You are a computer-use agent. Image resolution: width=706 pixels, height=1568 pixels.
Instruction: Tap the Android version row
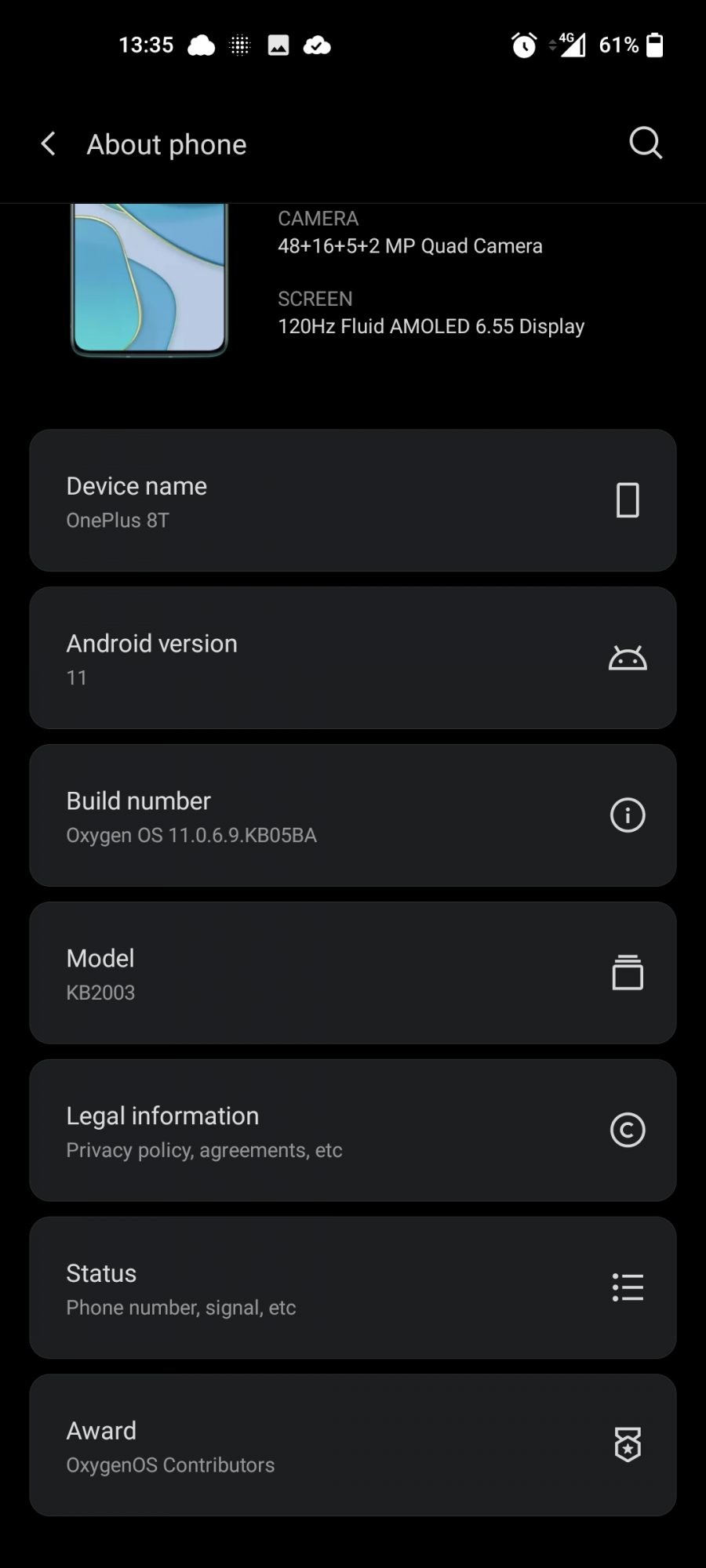point(352,659)
